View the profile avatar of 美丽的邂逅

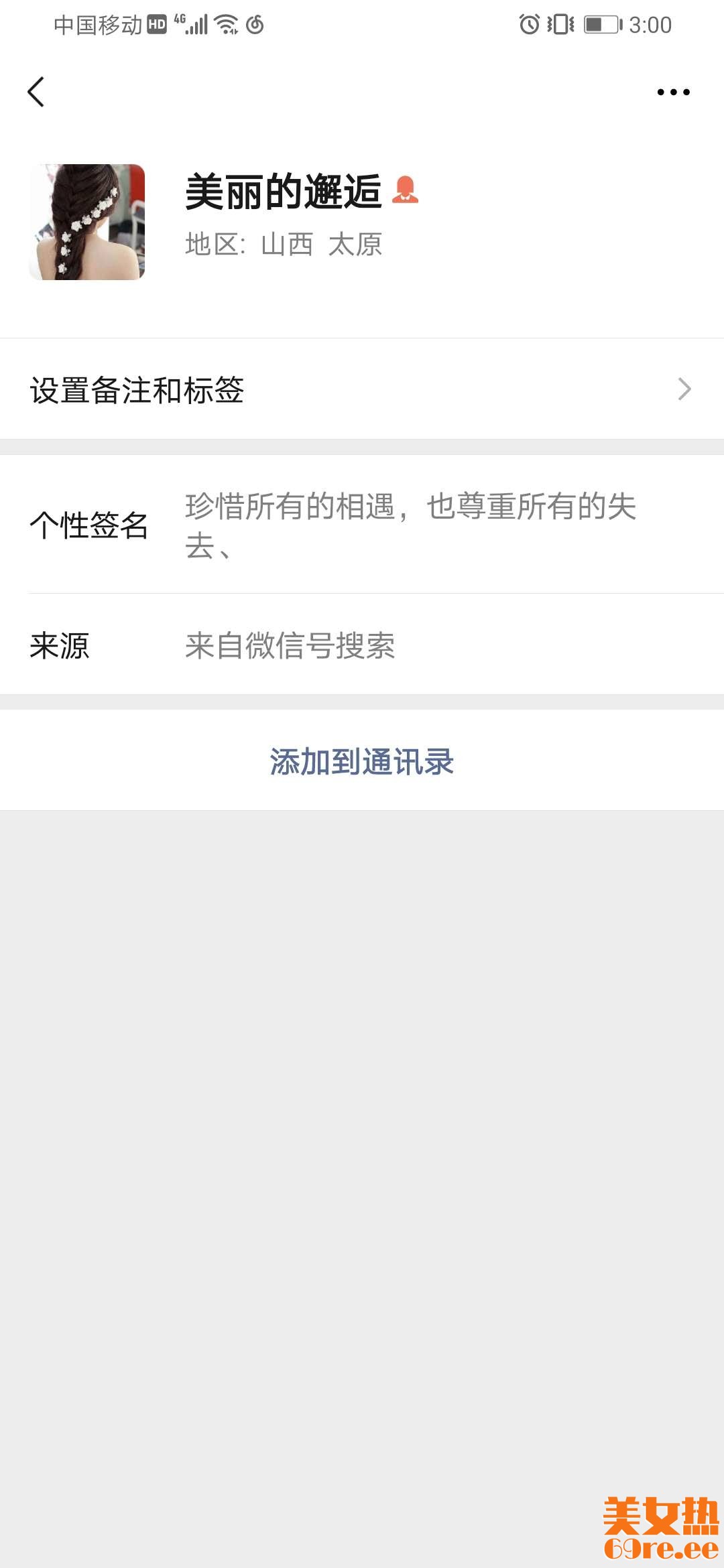pos(87,222)
